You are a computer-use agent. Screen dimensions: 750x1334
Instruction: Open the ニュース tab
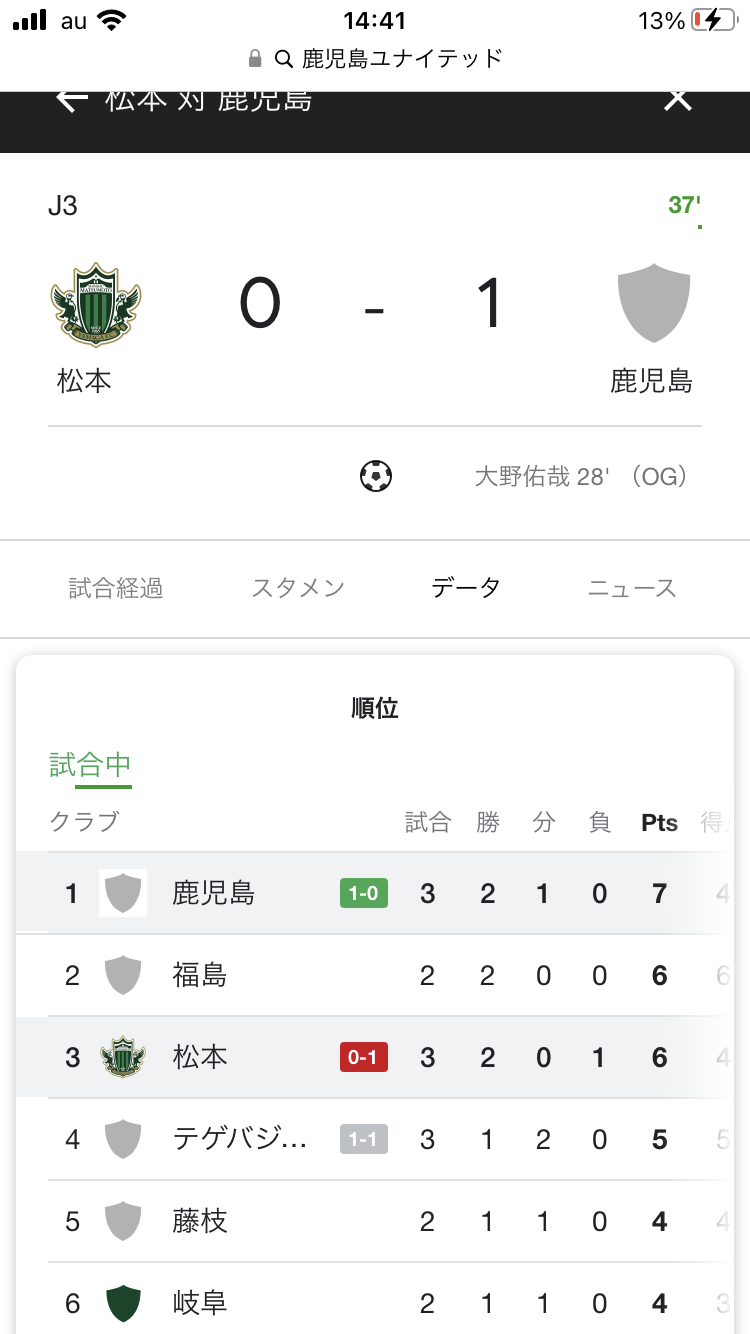(x=632, y=588)
